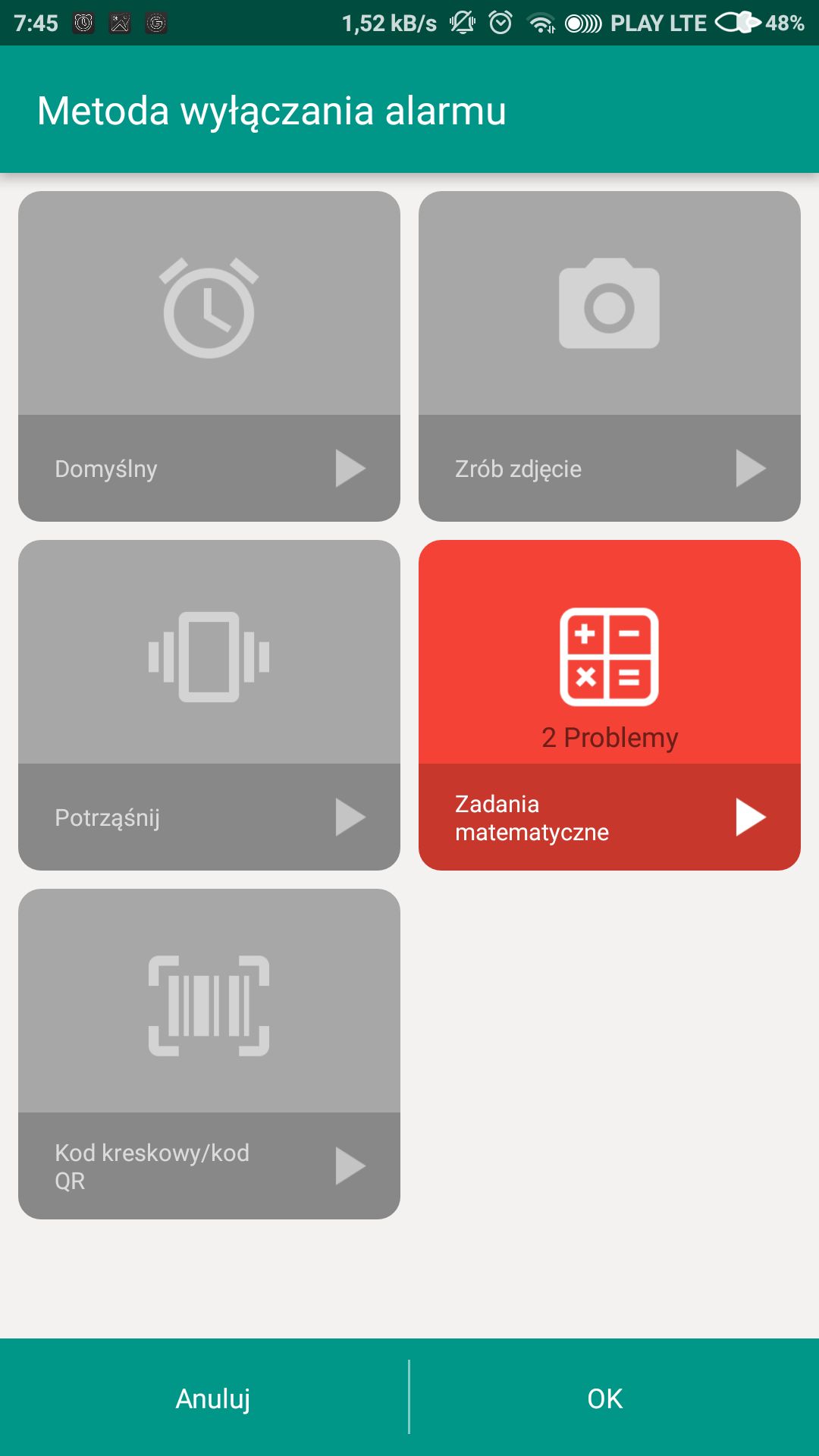Choose the Zrób zdjęcie method card

click(x=609, y=303)
